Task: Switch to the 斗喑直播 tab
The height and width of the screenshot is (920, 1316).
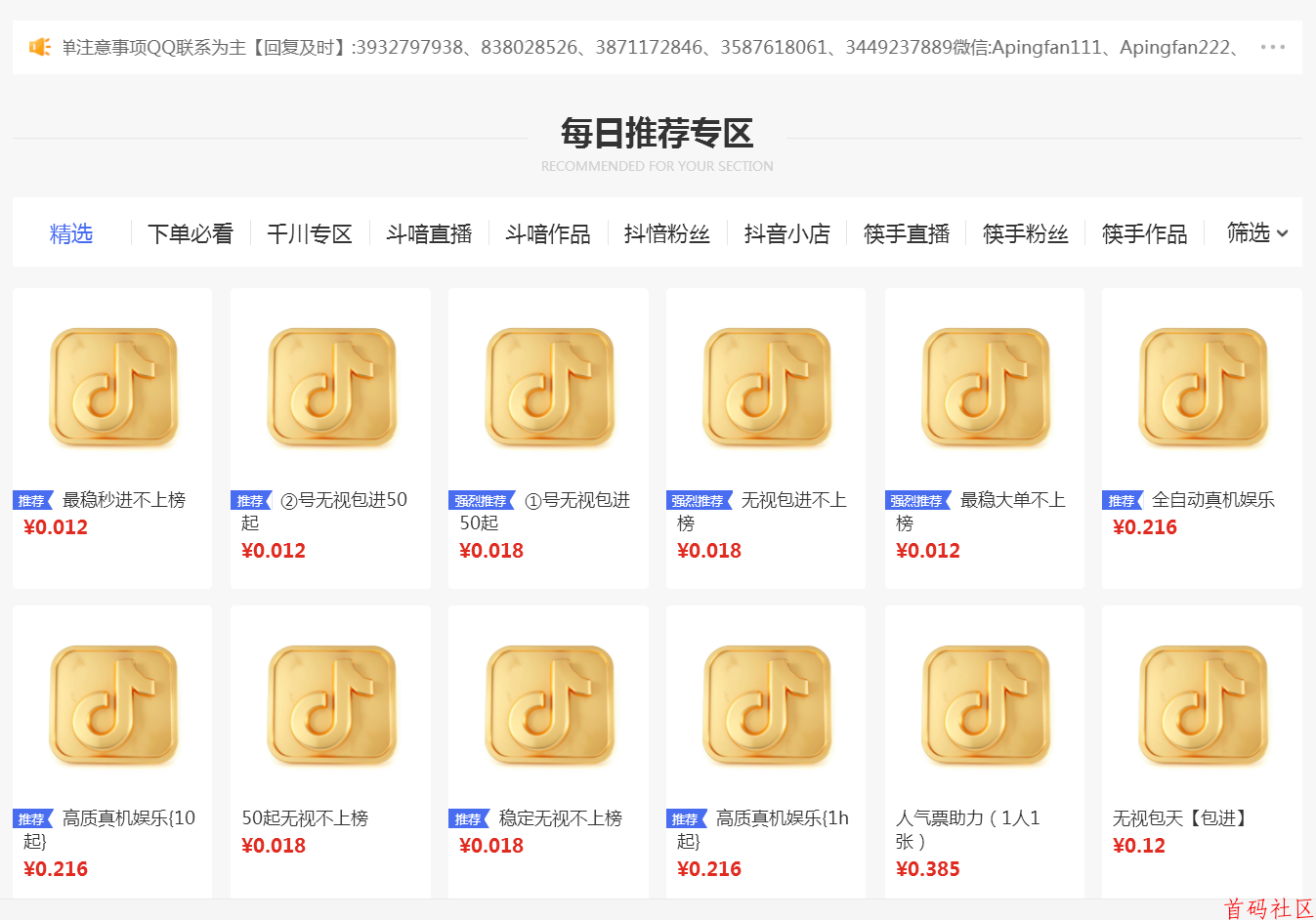Action: point(429,233)
